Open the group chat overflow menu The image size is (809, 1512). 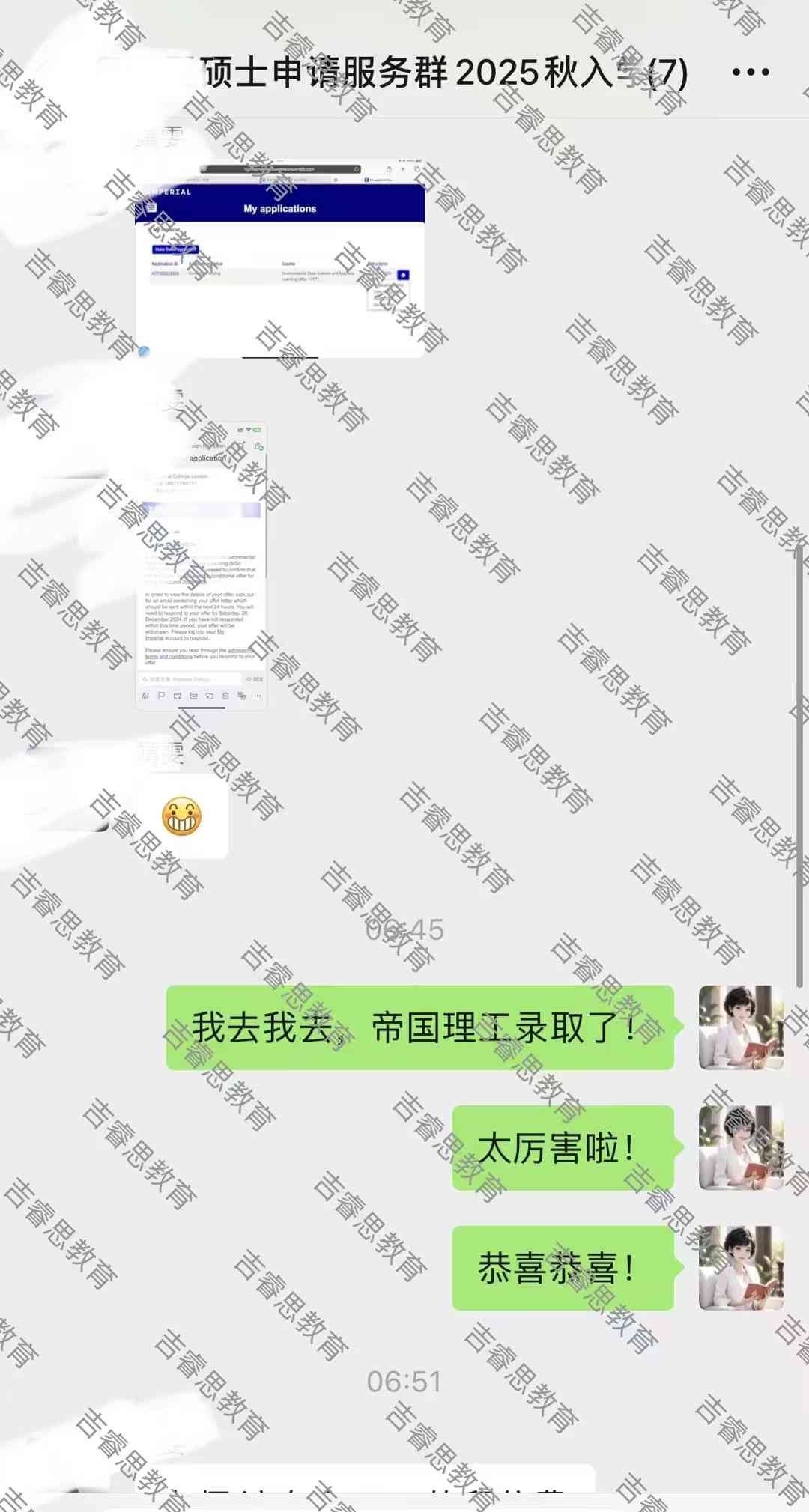750,73
